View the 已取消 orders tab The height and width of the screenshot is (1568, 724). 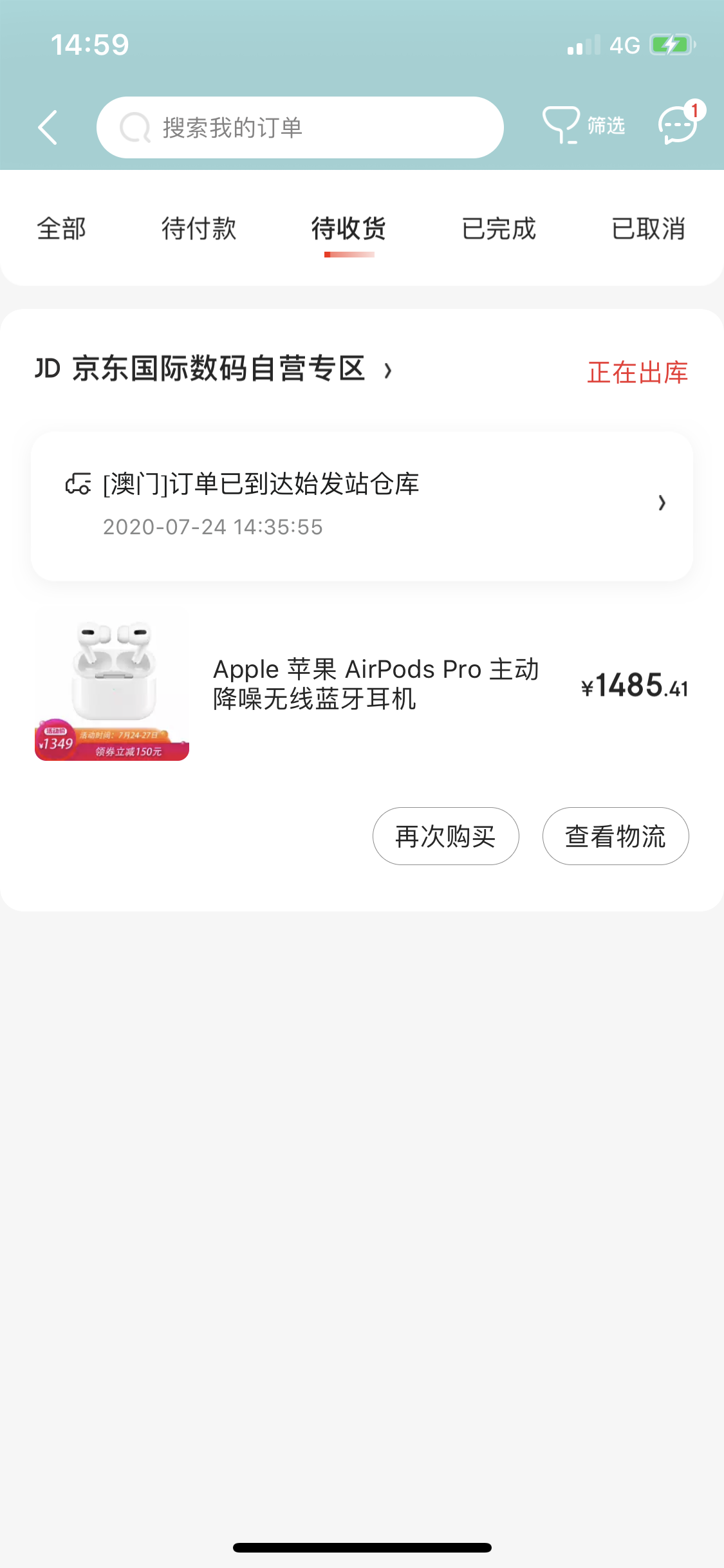(x=648, y=229)
